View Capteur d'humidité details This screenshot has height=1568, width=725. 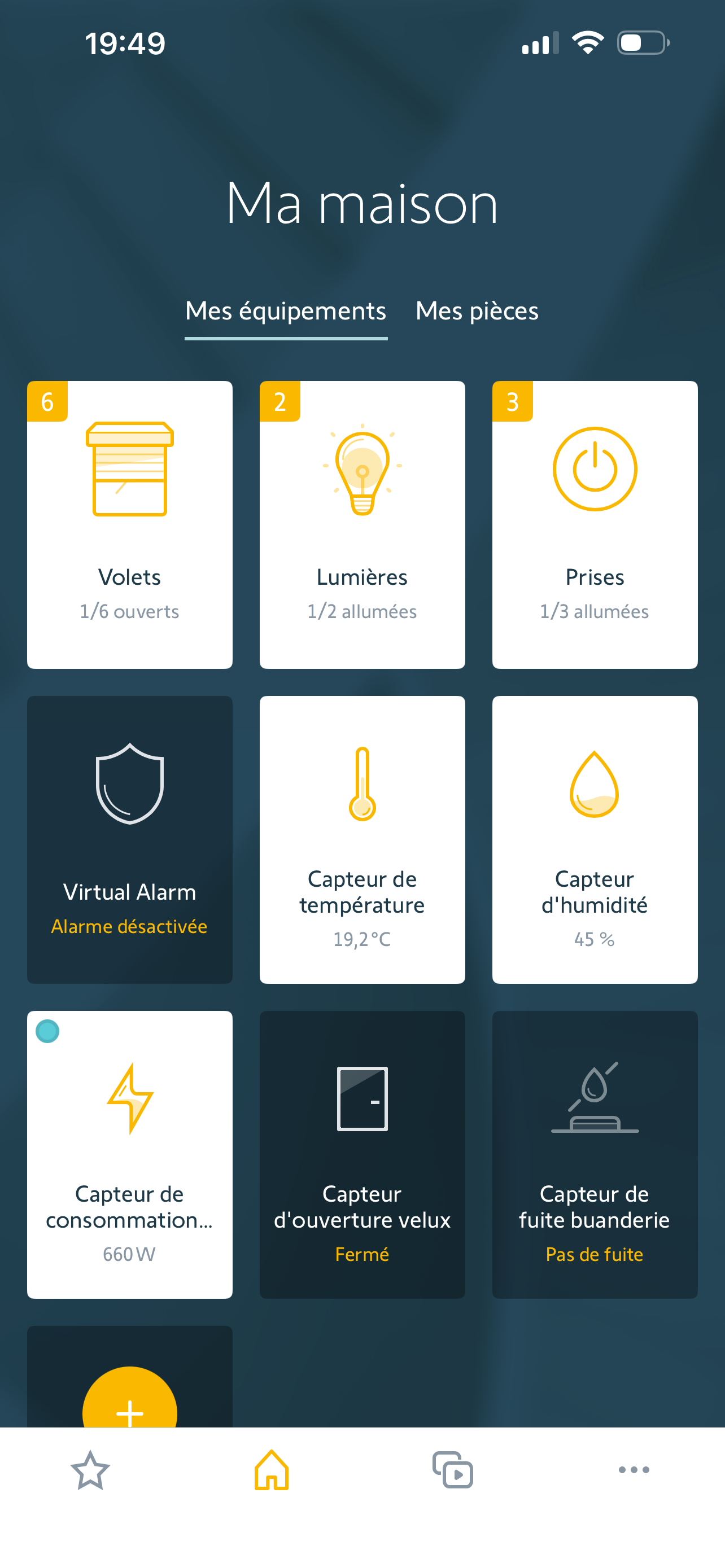coord(595,839)
